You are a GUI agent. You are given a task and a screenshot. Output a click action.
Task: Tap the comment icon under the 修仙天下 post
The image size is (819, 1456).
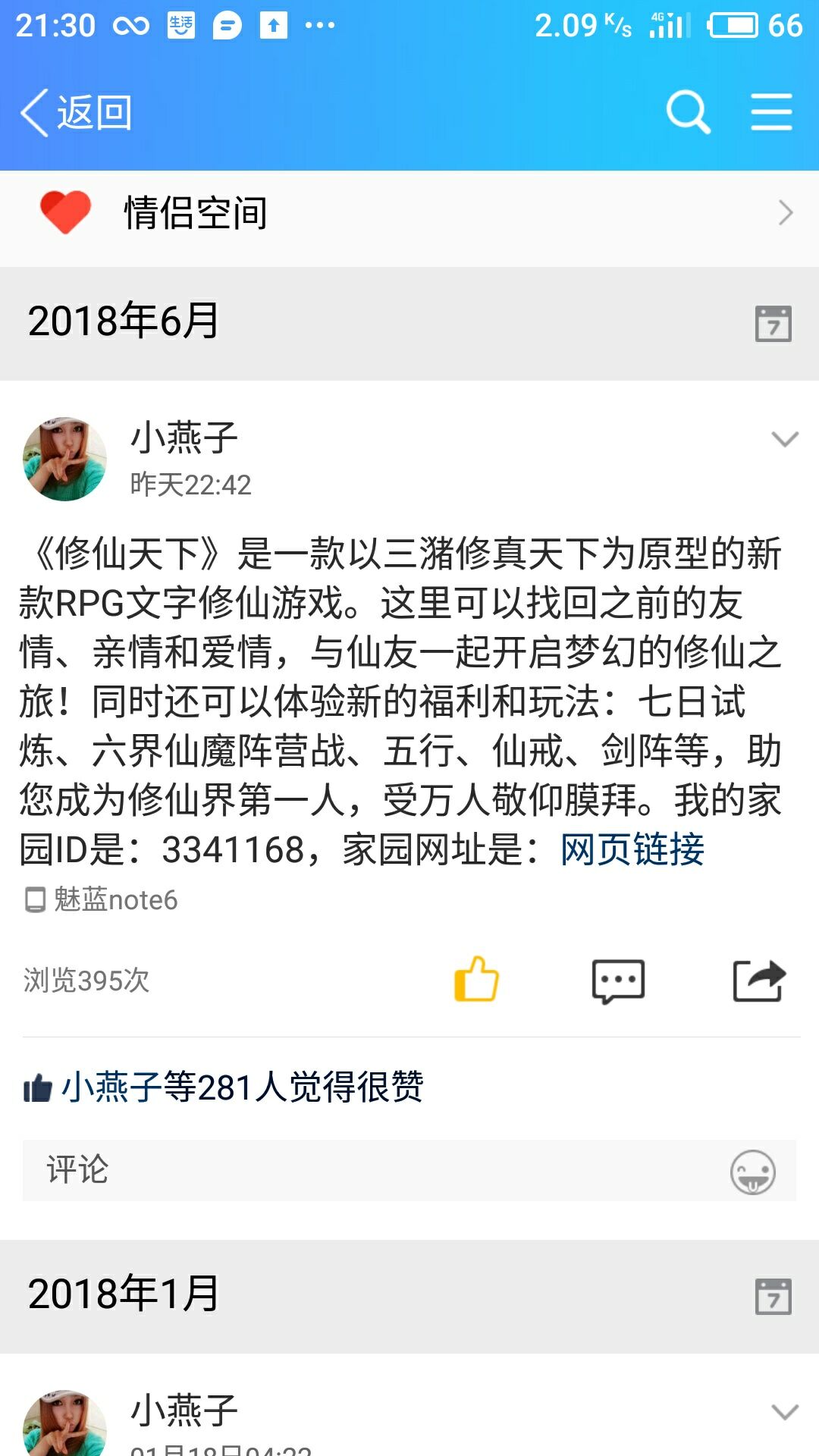pyautogui.click(x=618, y=981)
